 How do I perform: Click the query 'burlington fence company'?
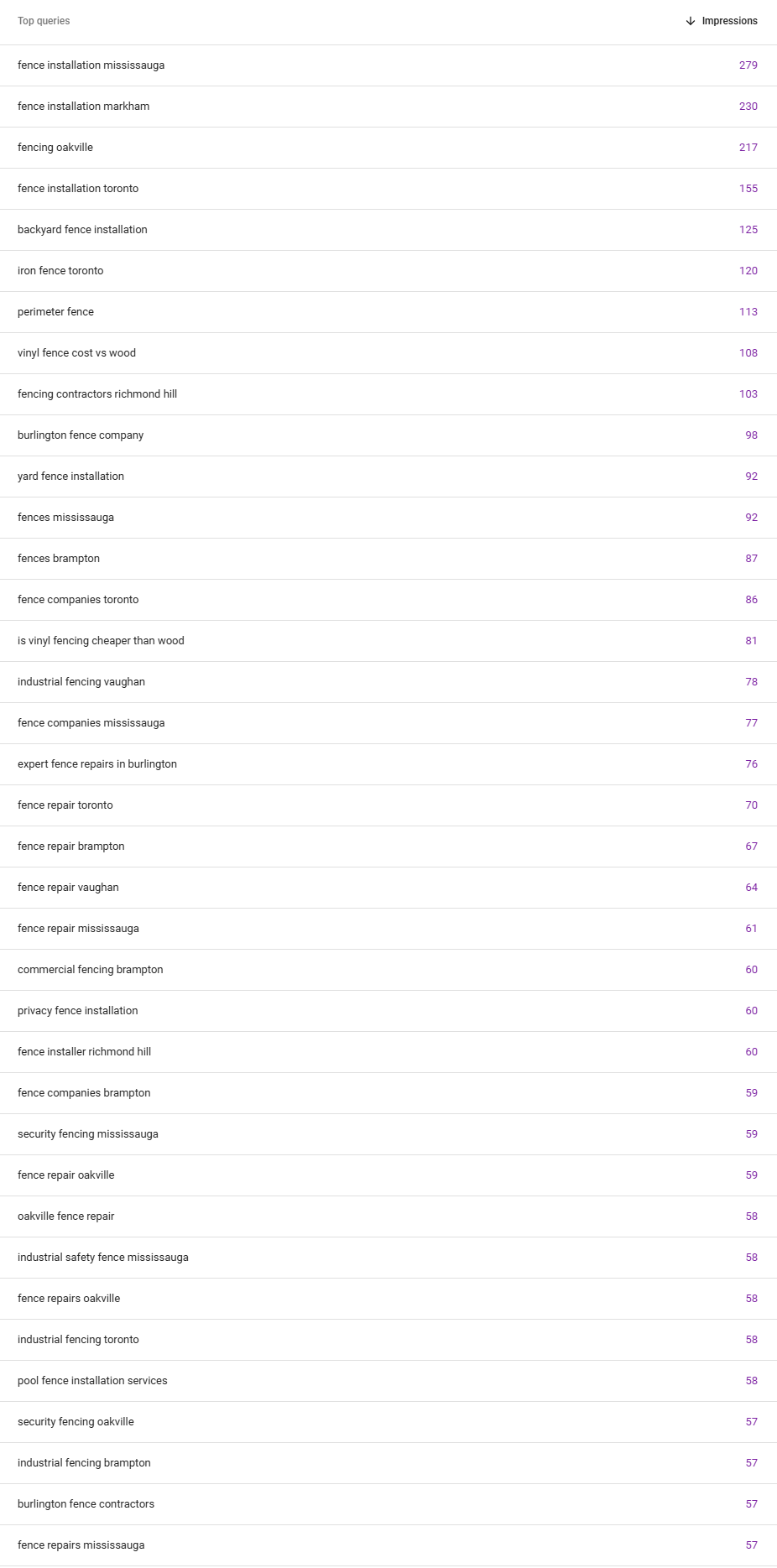81,435
